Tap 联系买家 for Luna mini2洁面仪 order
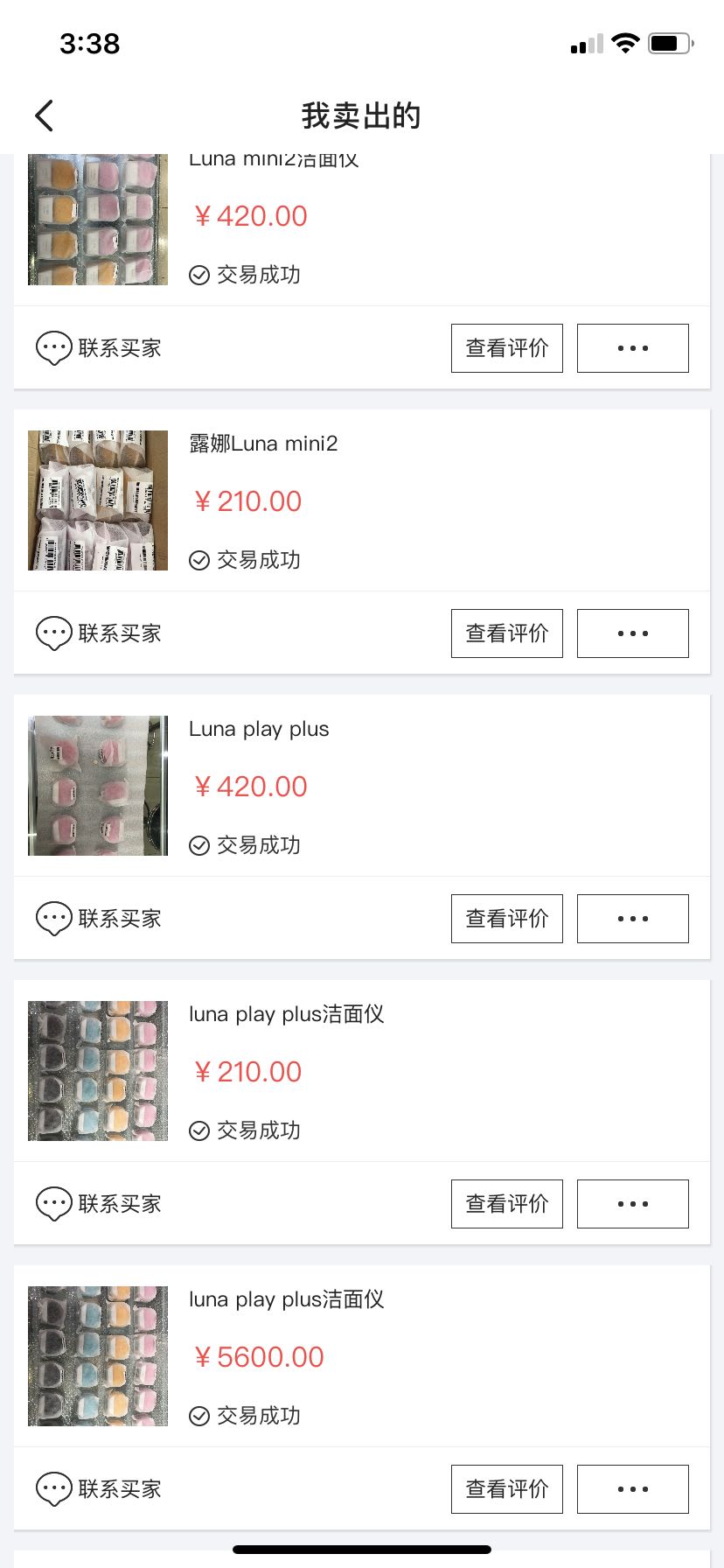 click(99, 348)
